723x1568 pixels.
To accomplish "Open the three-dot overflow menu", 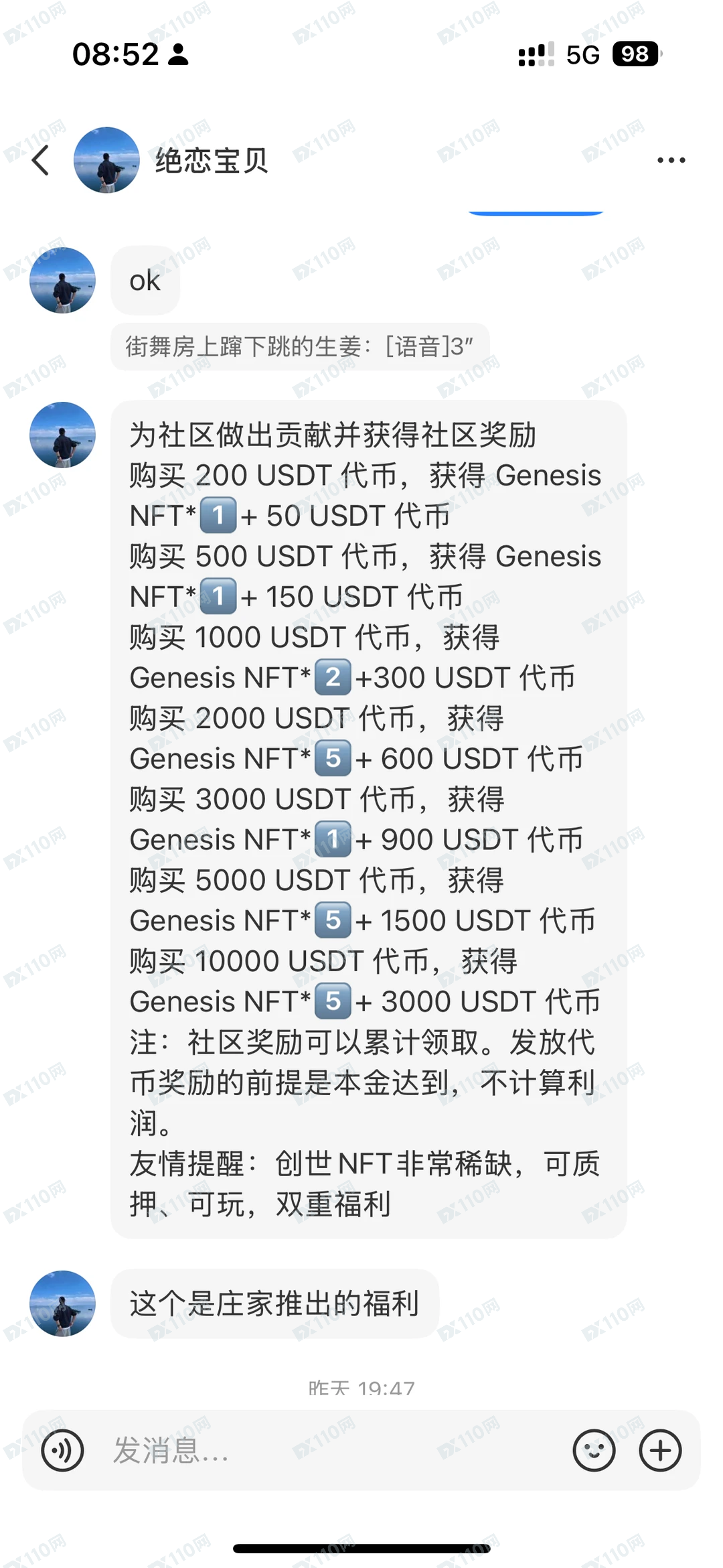I will tap(671, 161).
